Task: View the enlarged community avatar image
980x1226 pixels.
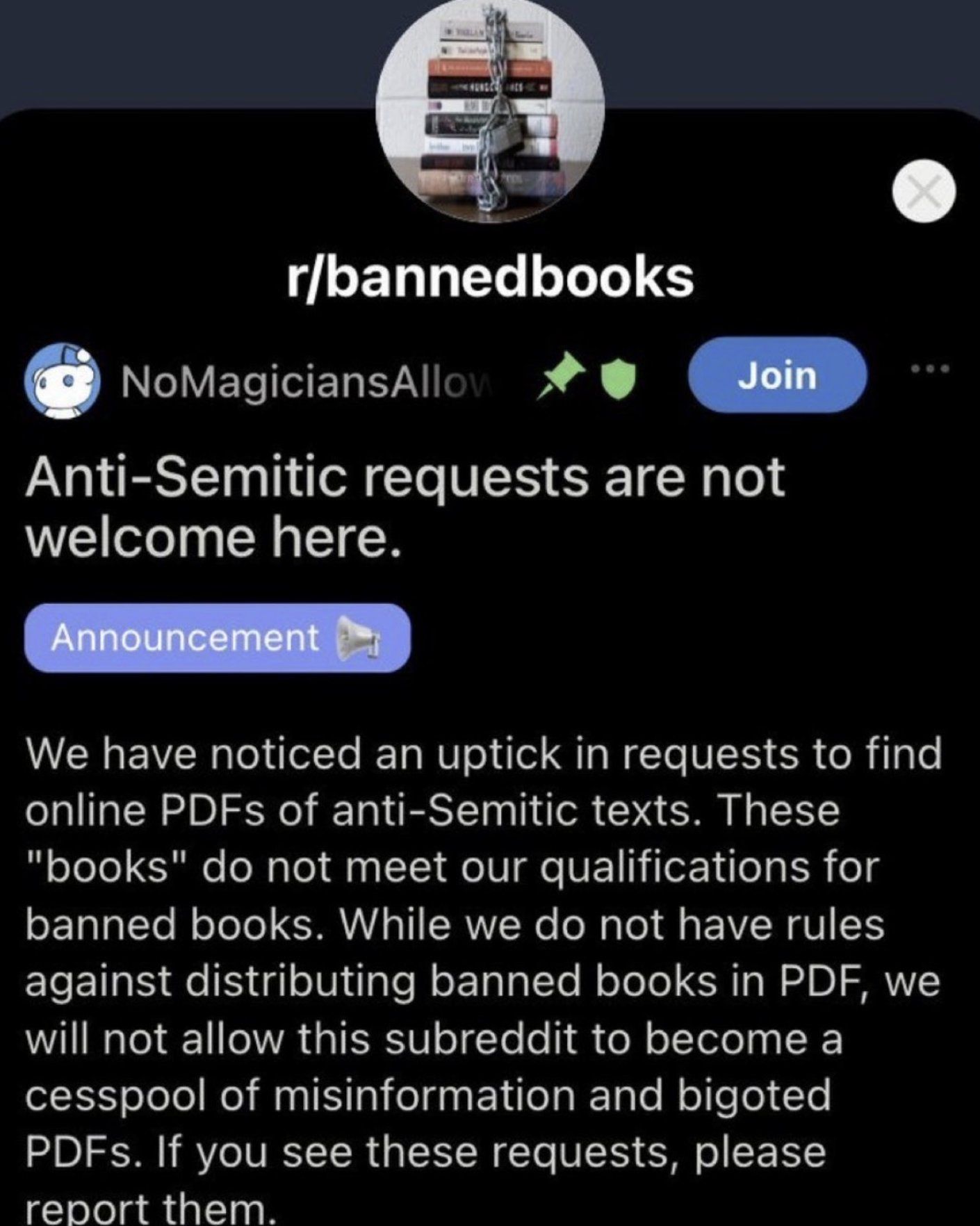Action: click(490, 111)
